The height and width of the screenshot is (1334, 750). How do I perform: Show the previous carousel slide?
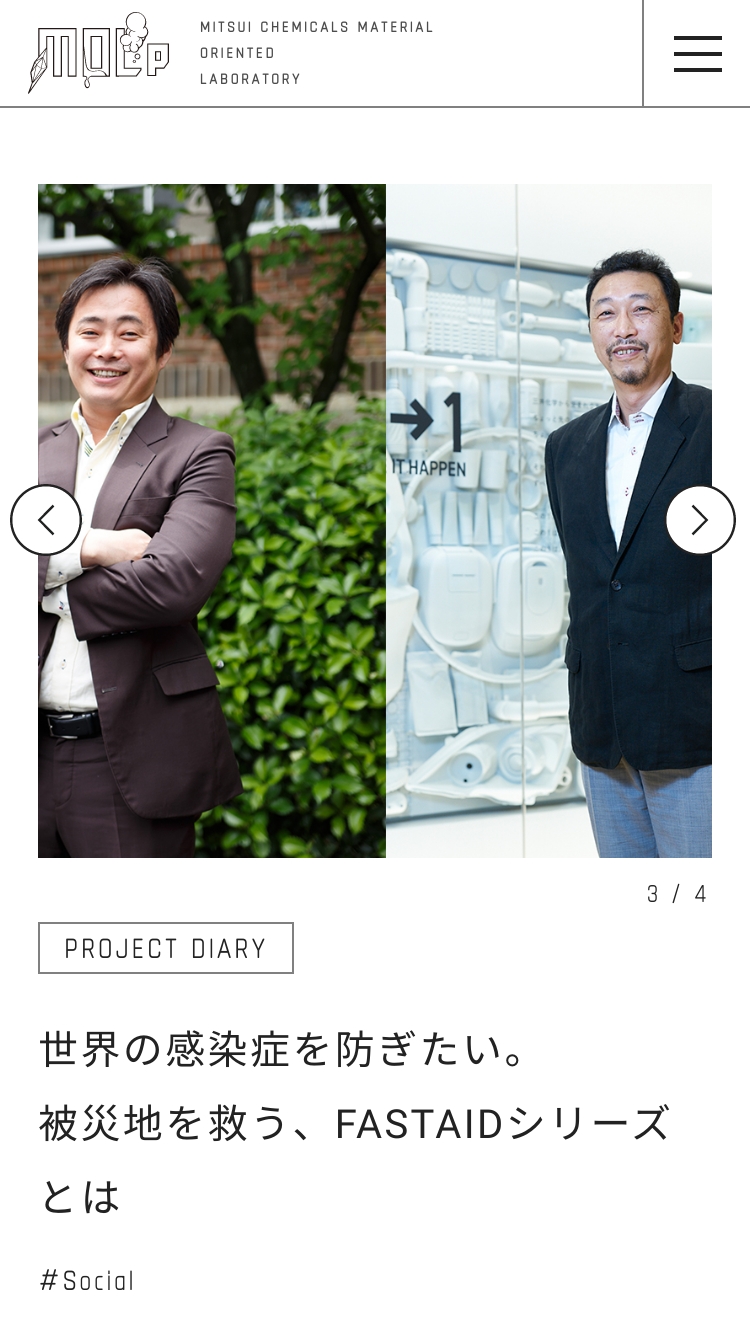[46, 520]
